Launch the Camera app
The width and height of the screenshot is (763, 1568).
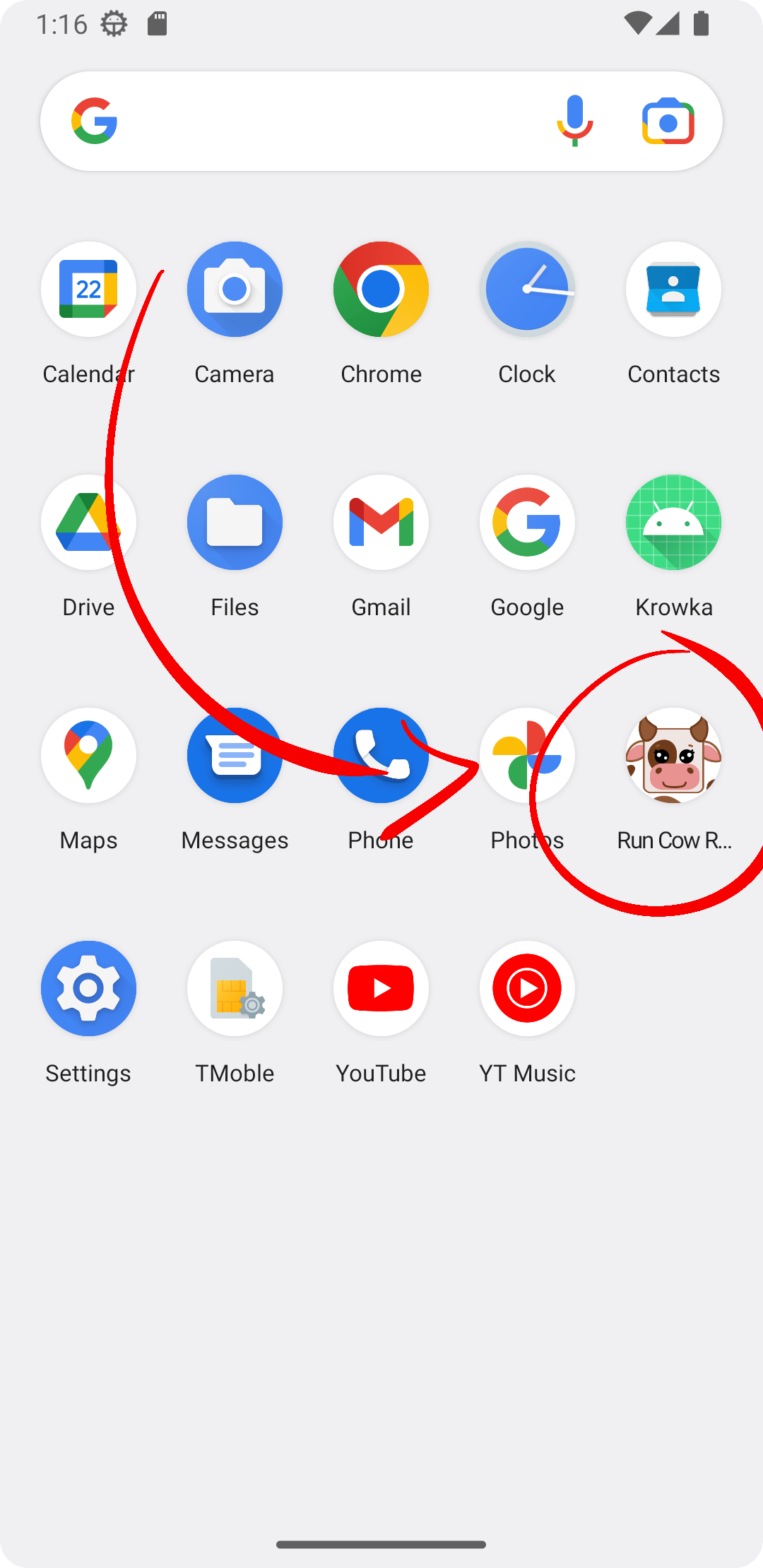pyautogui.click(x=235, y=290)
